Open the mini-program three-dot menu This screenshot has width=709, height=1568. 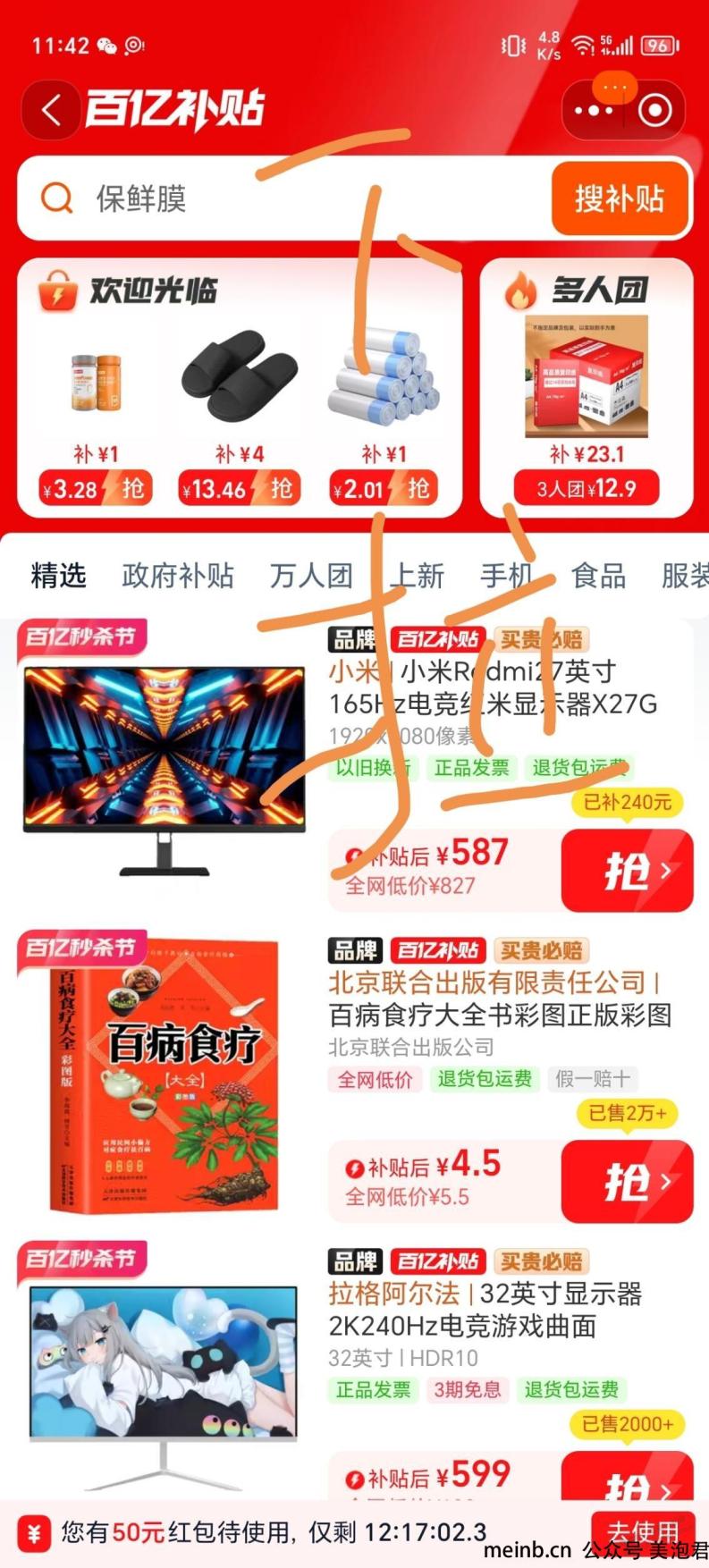coord(594,111)
